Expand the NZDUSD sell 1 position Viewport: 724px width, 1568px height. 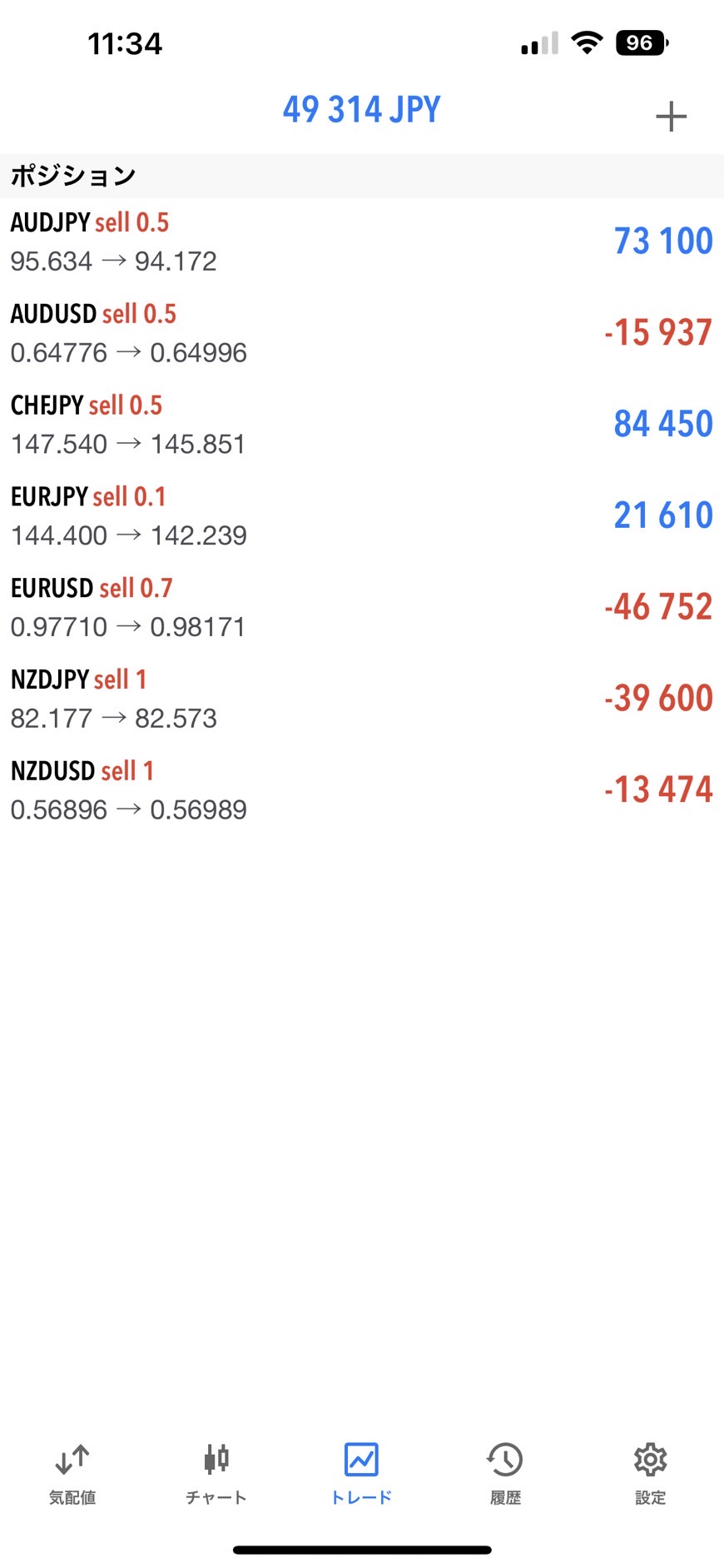[x=362, y=790]
